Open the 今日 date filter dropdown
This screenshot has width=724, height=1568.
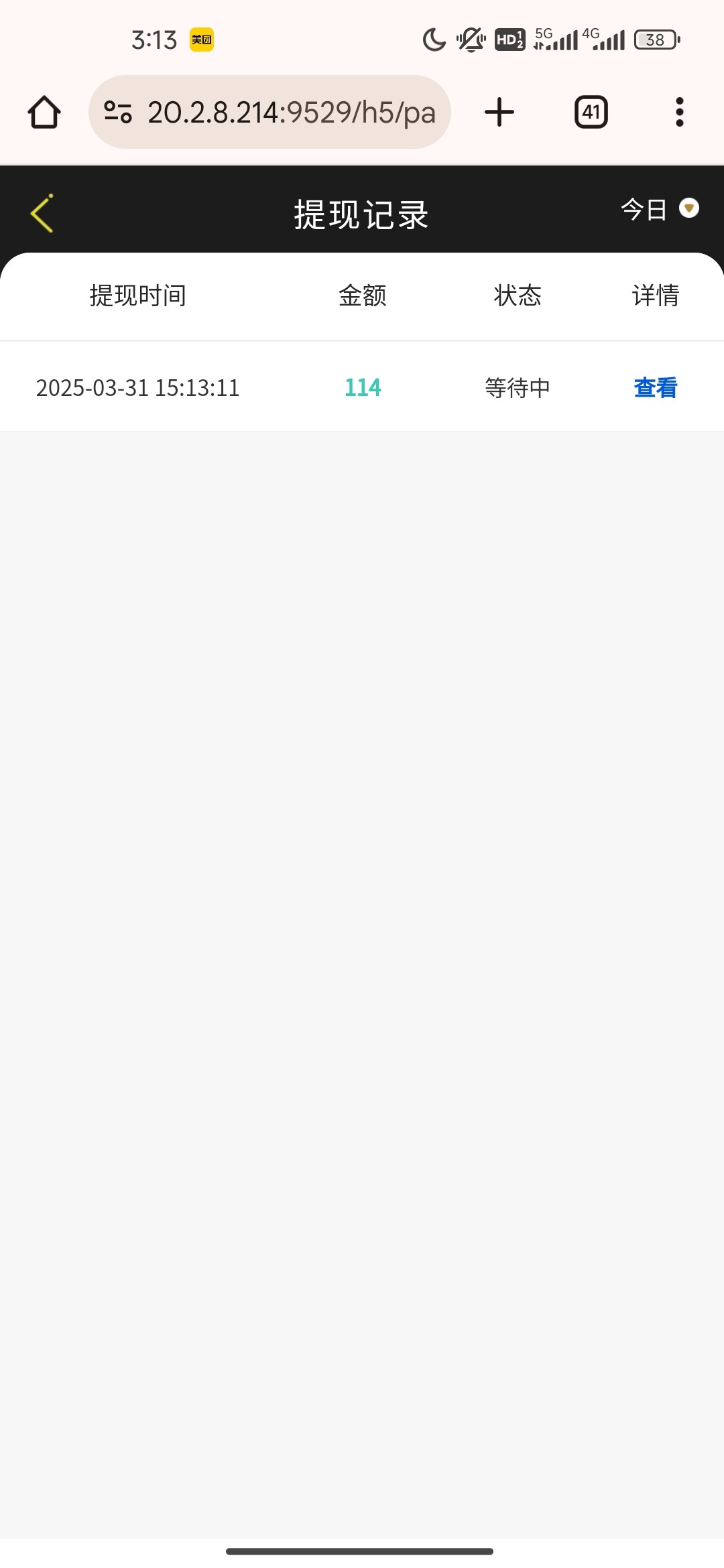coord(660,210)
